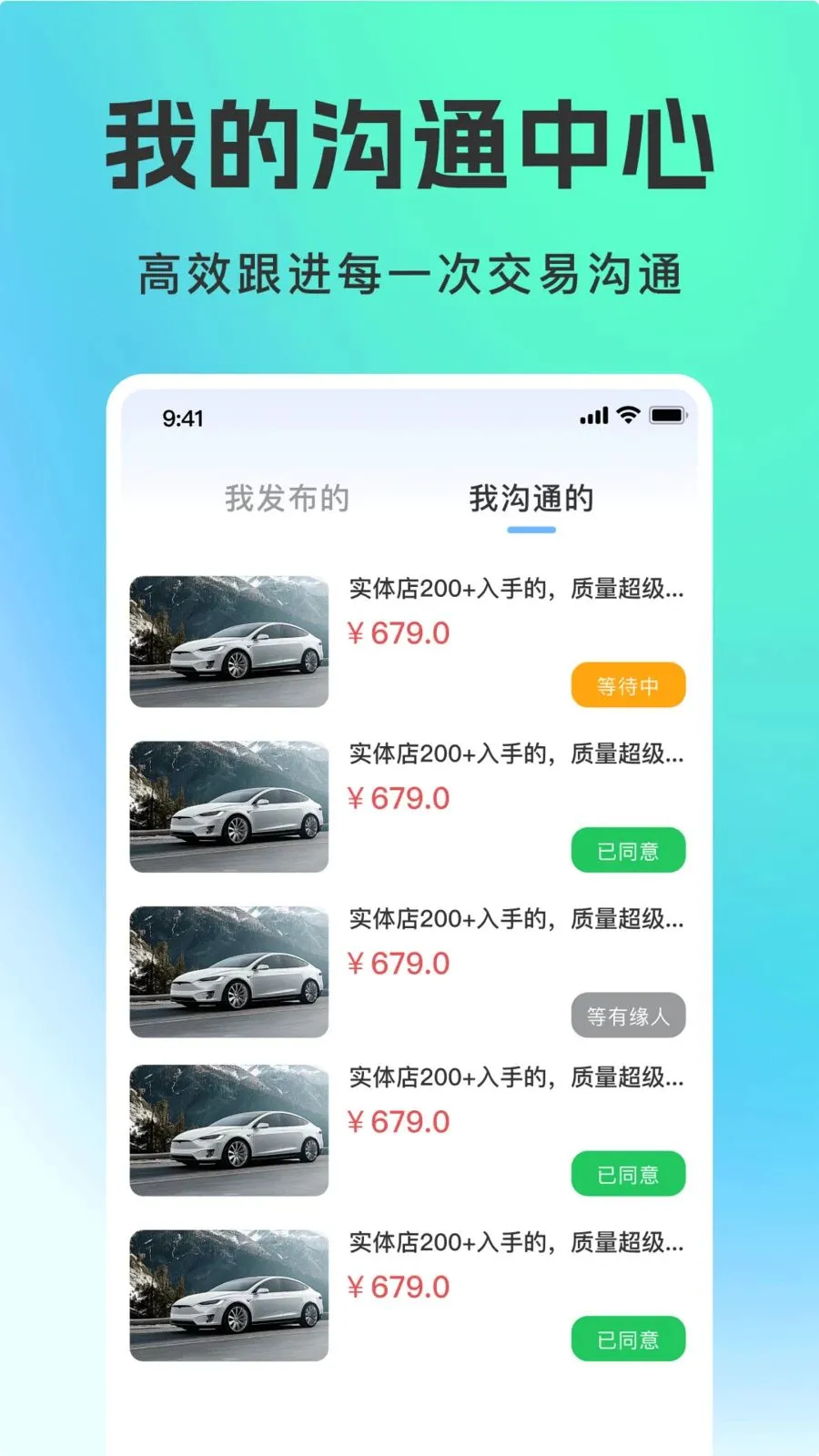Tap the battery icon in the status bar
The image size is (819, 1456).
tap(665, 415)
